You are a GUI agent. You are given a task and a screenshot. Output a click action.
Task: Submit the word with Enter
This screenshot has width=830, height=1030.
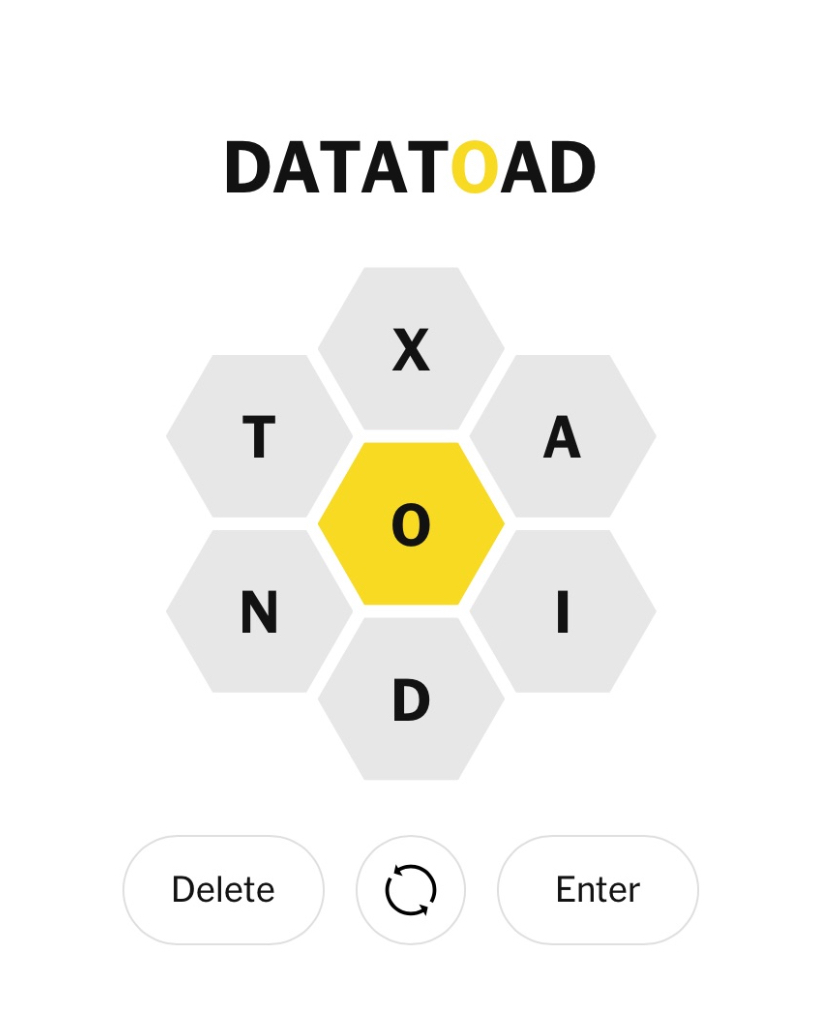pos(598,889)
